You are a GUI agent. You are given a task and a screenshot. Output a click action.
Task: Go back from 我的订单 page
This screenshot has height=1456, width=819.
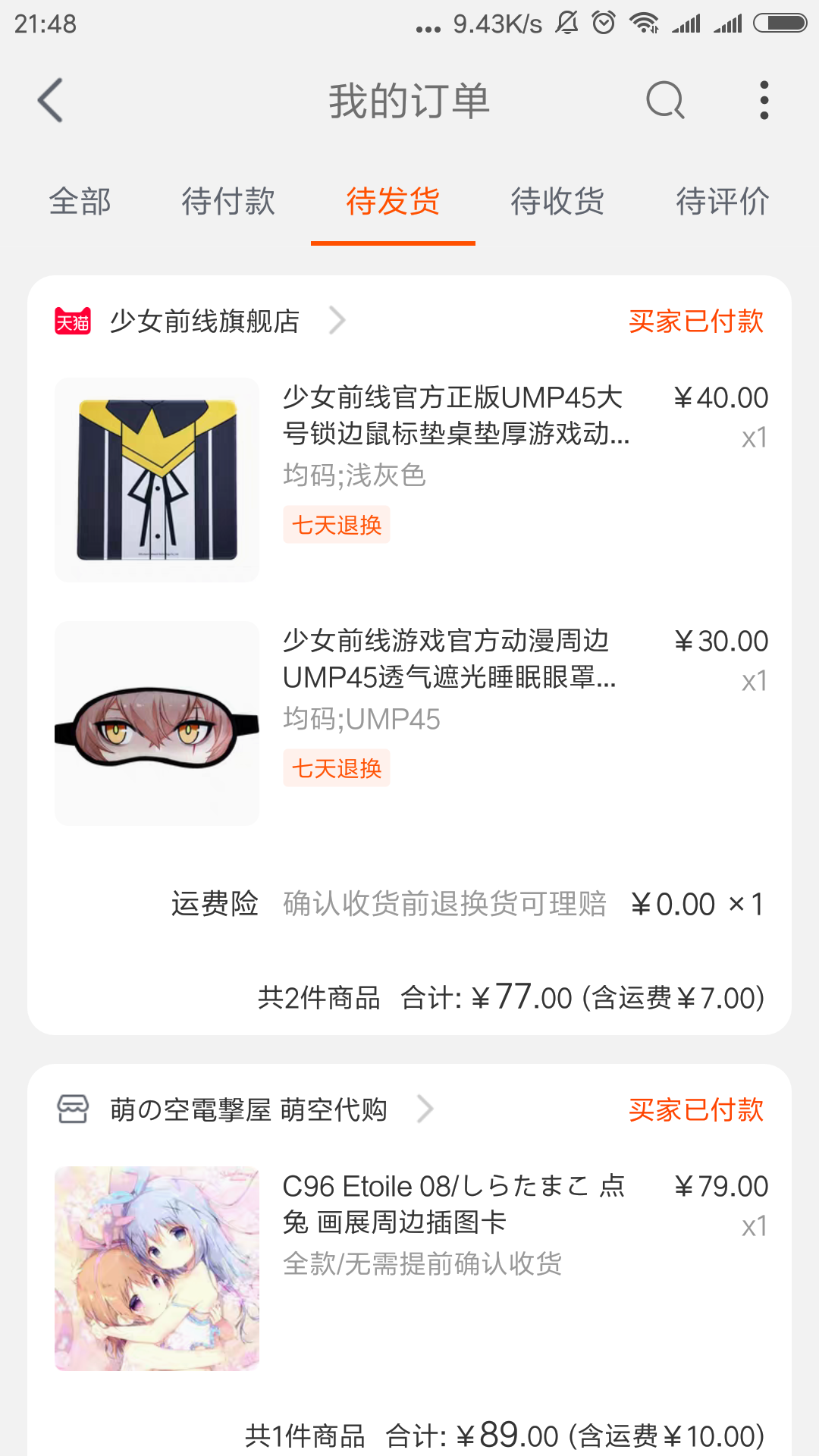point(50,100)
